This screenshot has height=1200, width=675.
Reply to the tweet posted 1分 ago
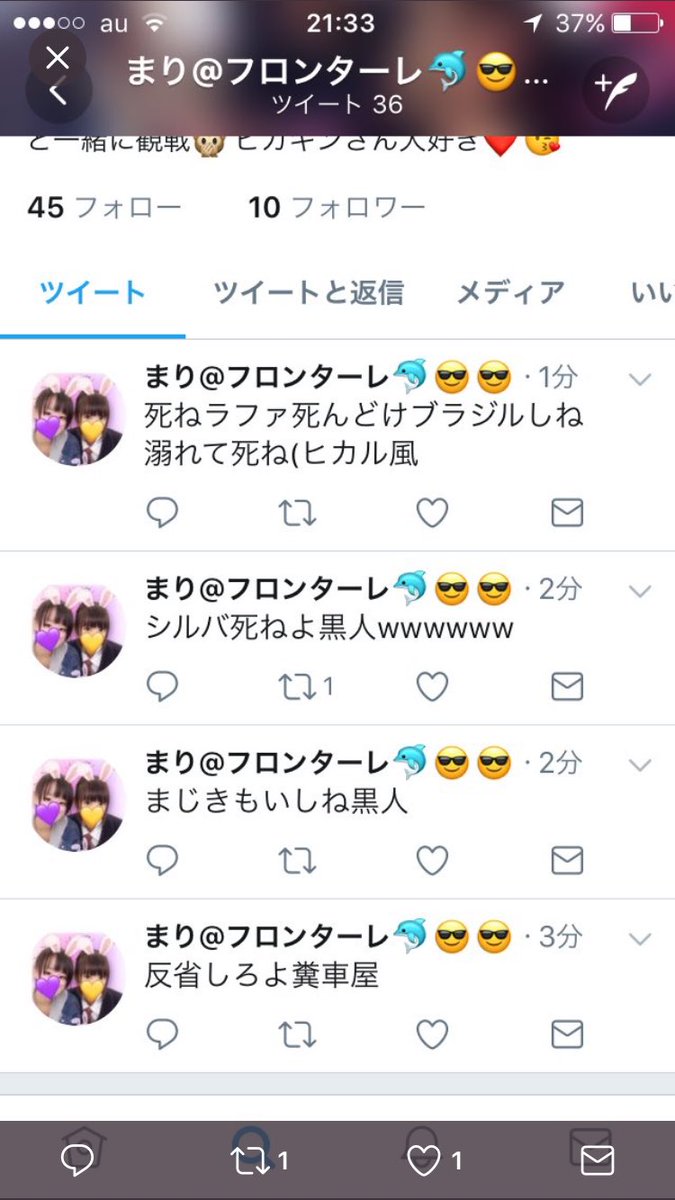click(x=162, y=513)
